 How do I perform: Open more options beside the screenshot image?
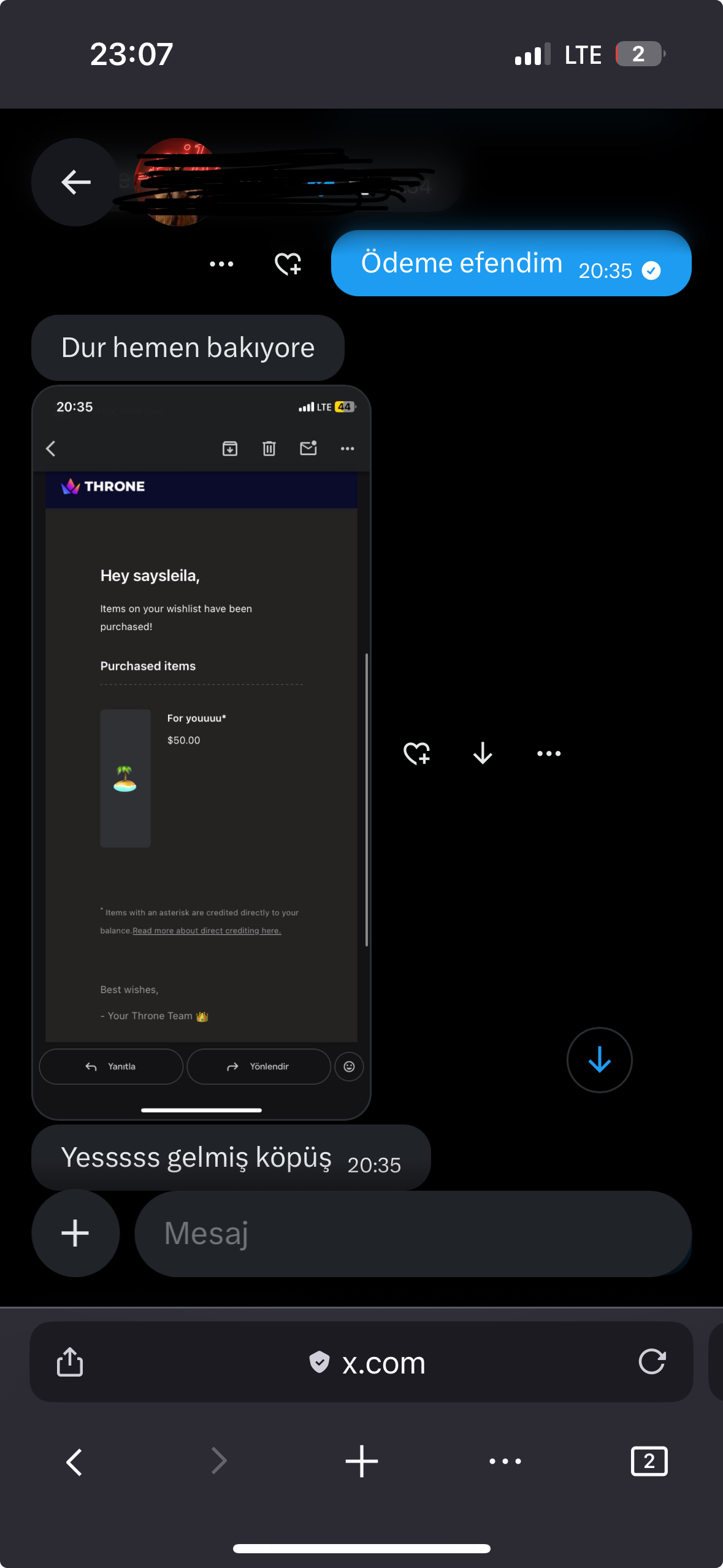tap(549, 753)
